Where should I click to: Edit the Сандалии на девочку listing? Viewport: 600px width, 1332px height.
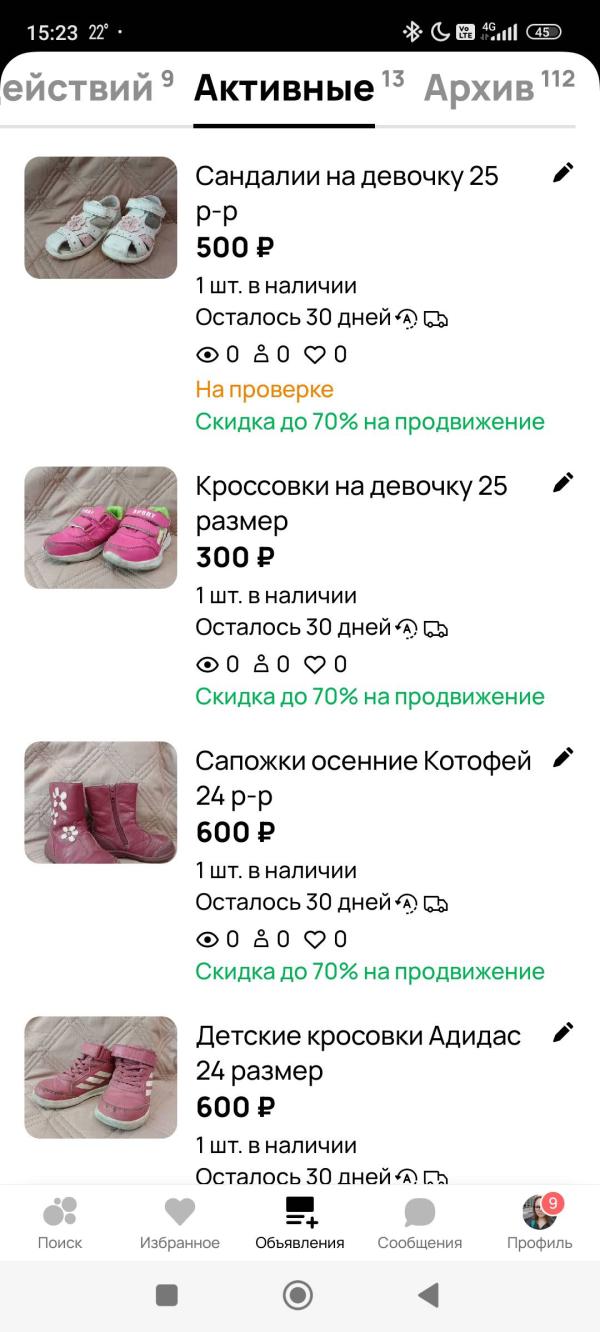click(x=564, y=173)
